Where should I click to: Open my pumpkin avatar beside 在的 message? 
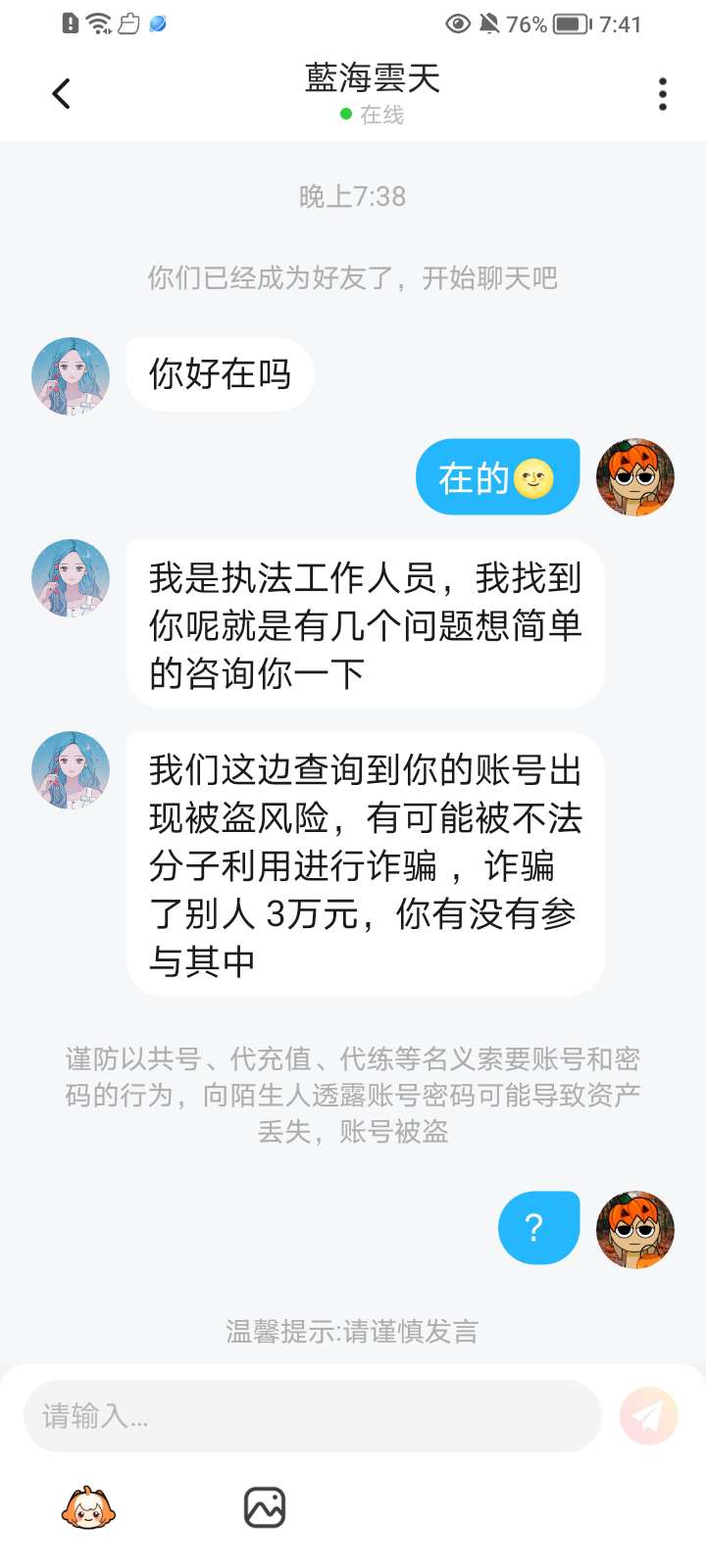635,477
